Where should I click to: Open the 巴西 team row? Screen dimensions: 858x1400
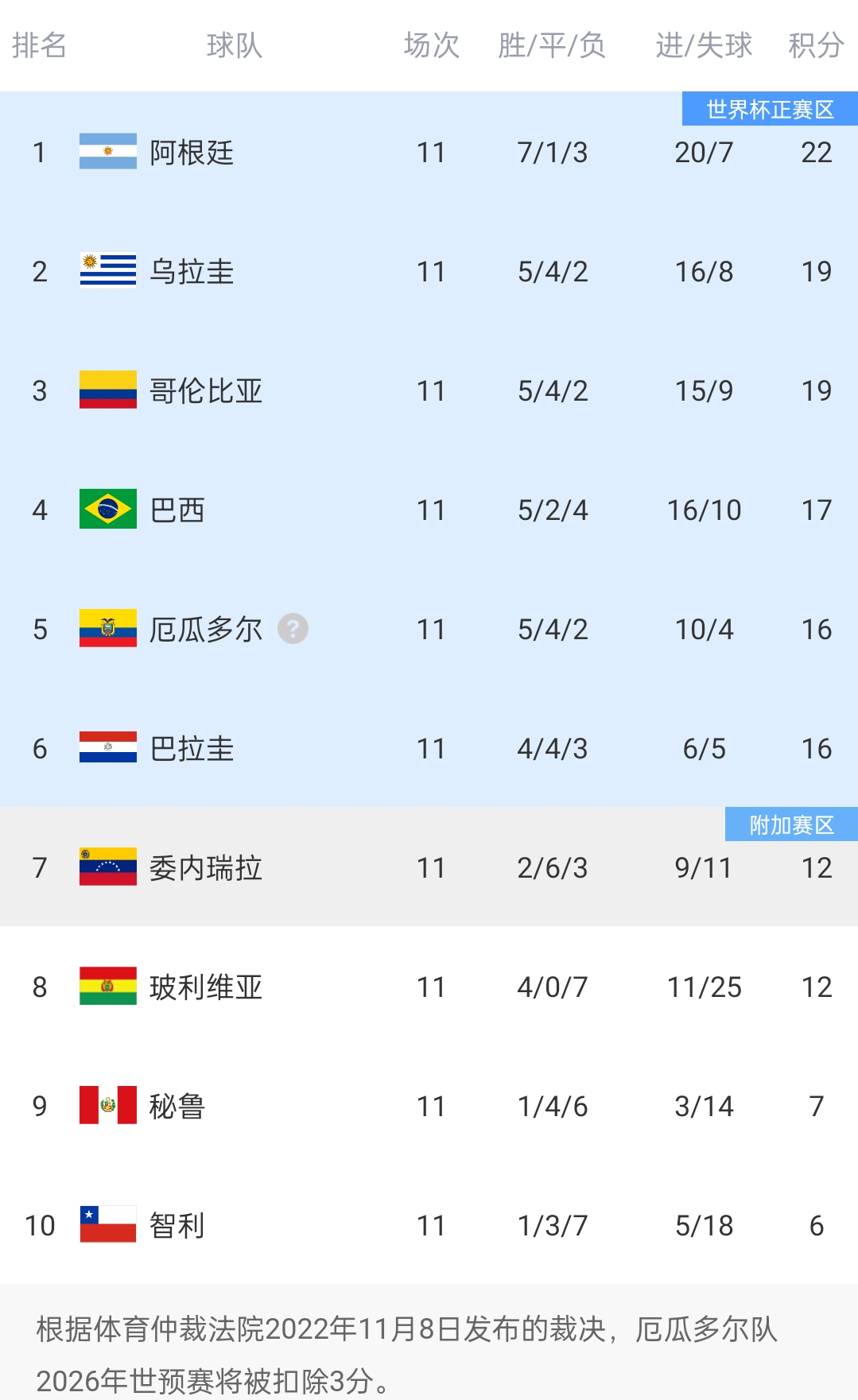[x=429, y=510]
